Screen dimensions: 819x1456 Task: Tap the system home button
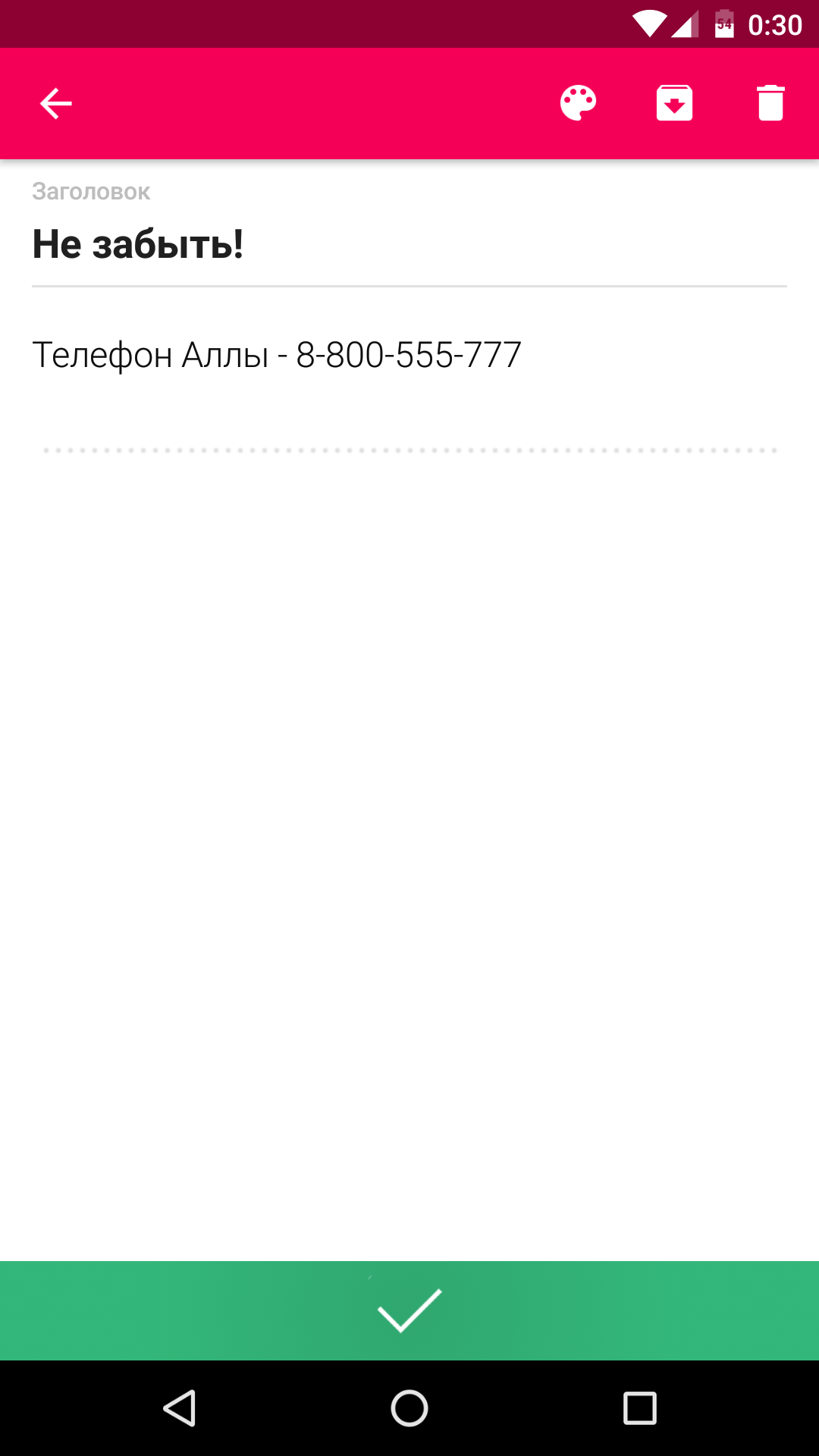click(x=409, y=1408)
